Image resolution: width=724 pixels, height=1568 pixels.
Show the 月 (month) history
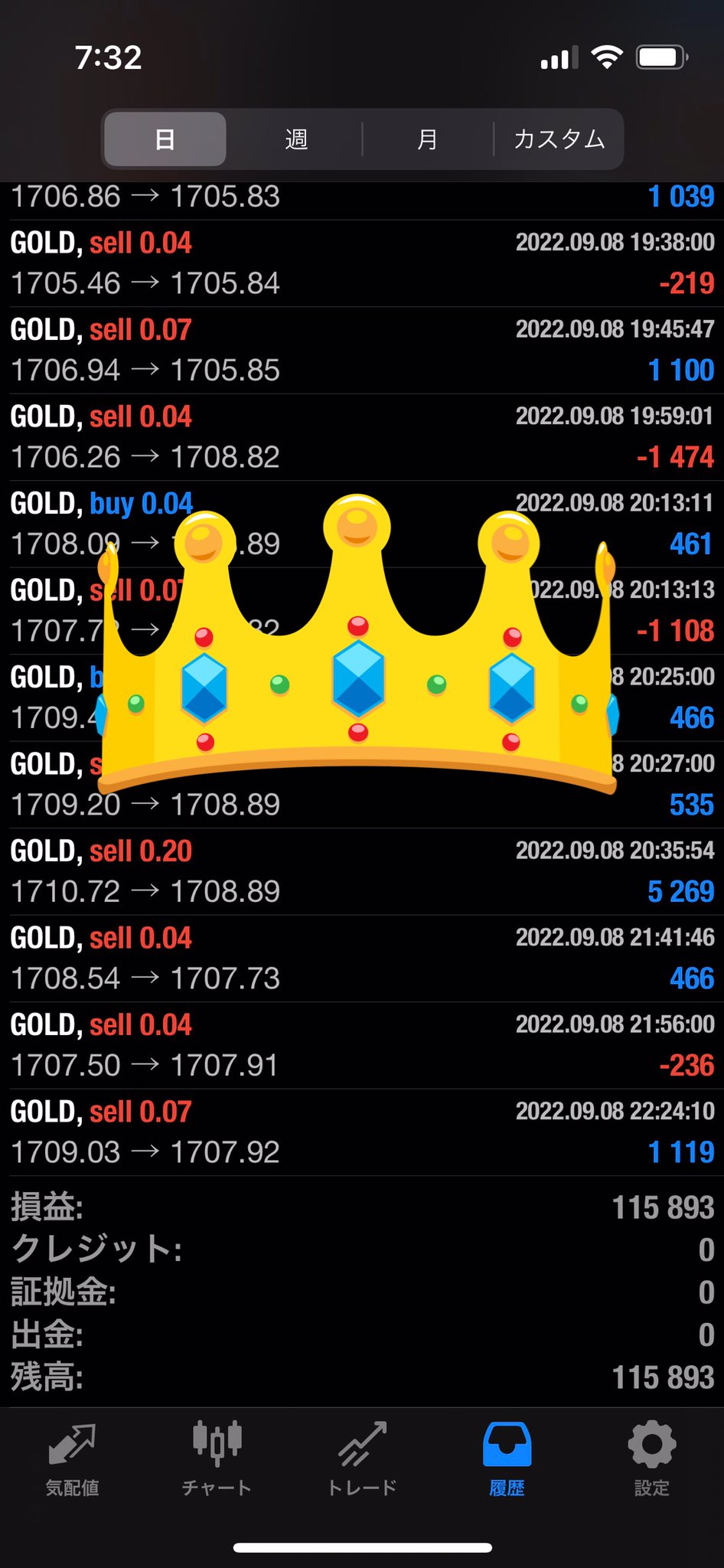427,139
